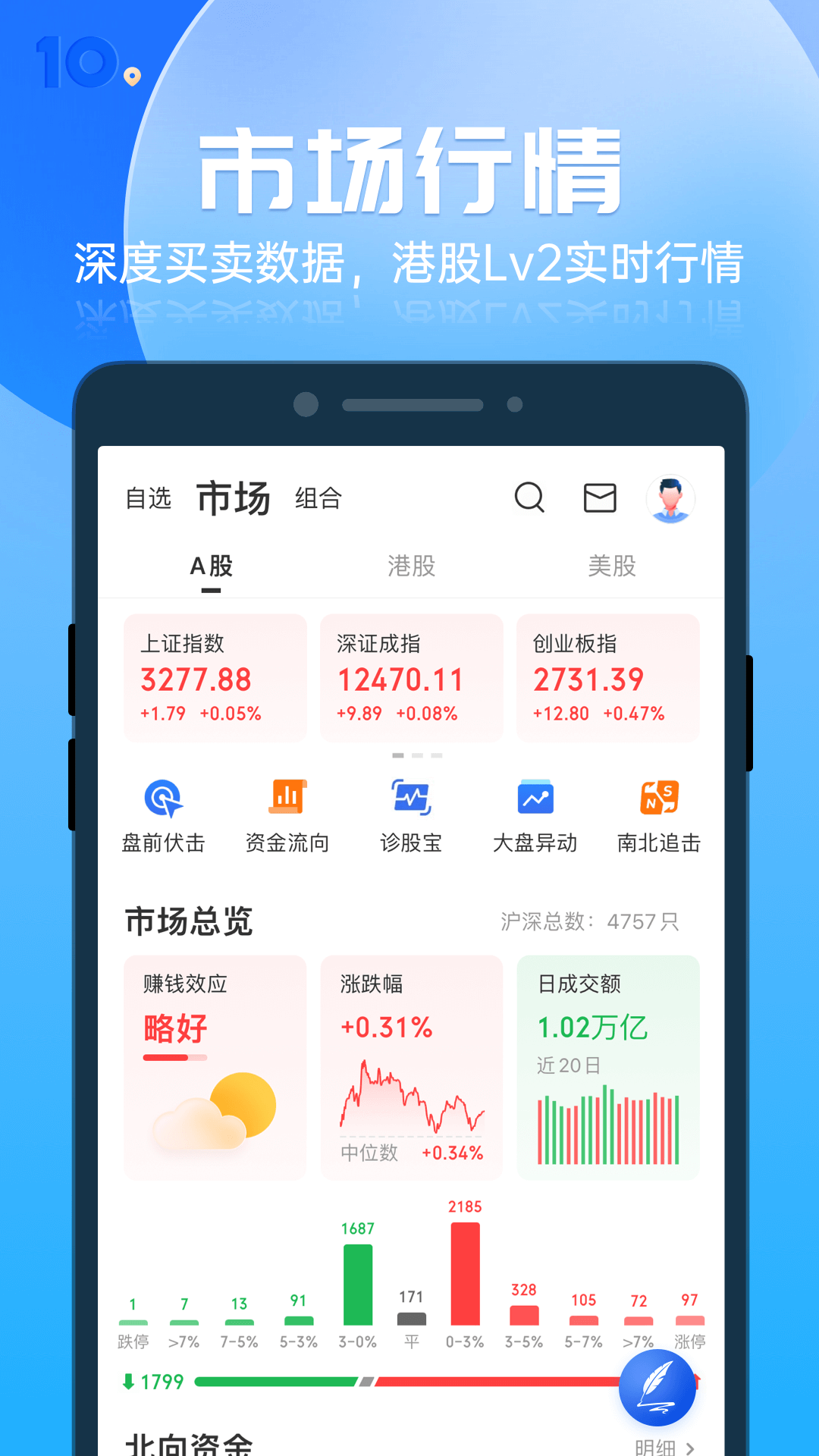This screenshot has width=819, height=1456.
Task: View the 深证成指 index card
Action: [411, 678]
